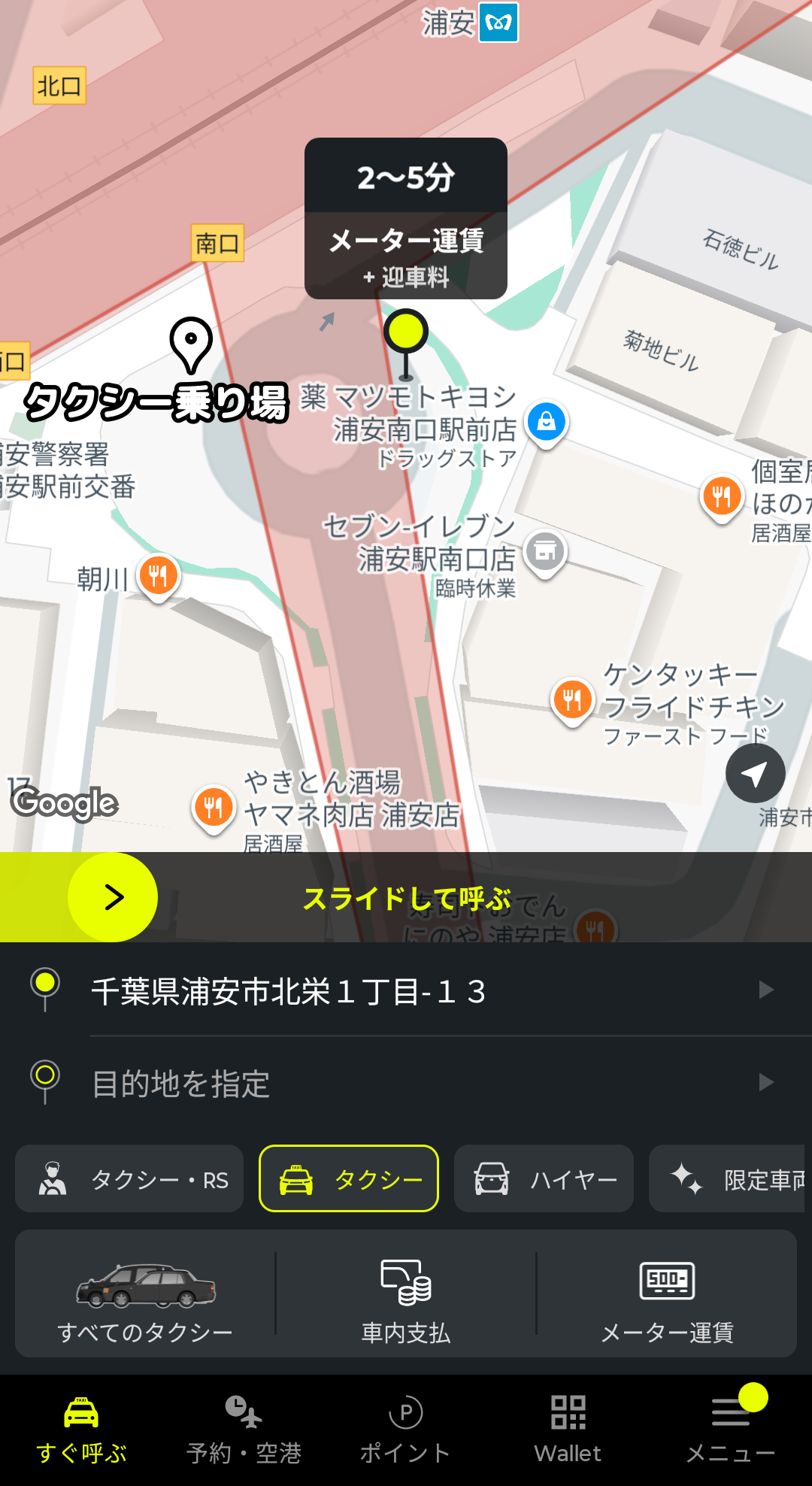
Task: Select the タクシー・RS ride type
Action: pos(129,1179)
